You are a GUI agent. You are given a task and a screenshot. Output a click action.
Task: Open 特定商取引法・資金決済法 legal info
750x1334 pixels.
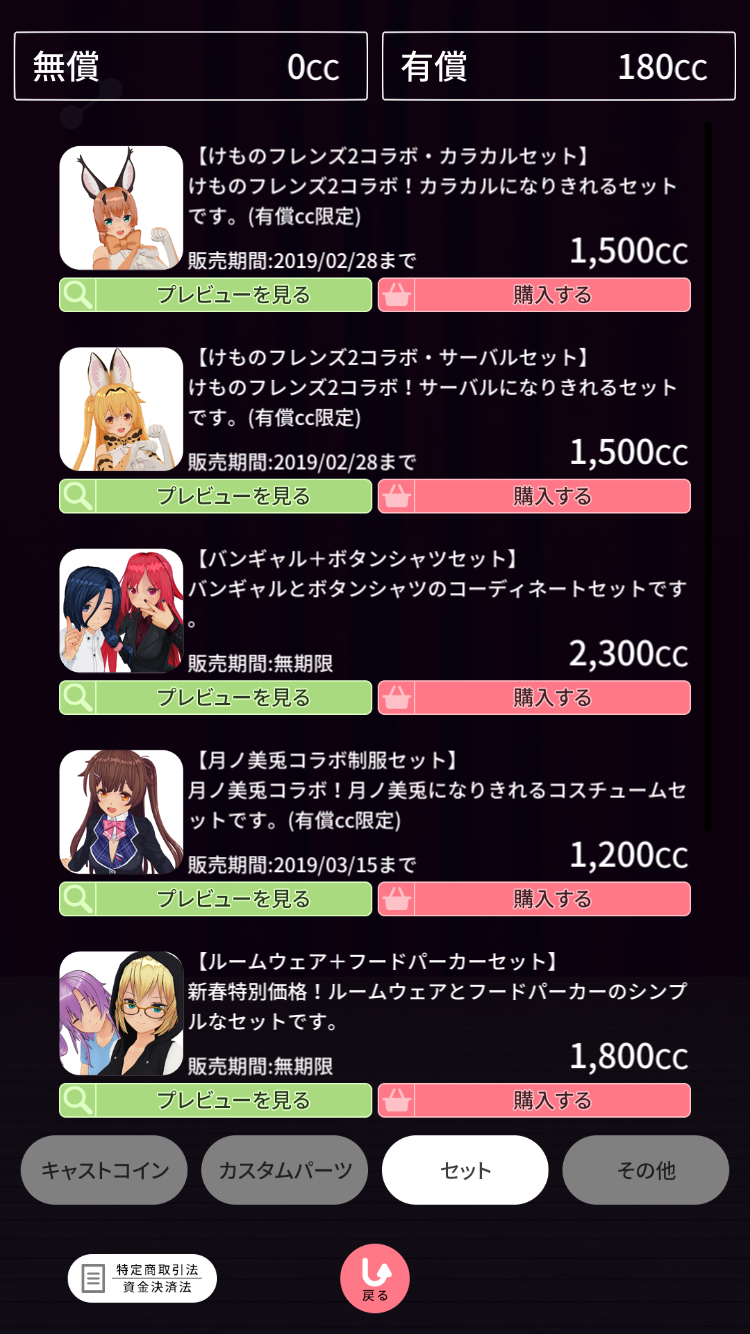tap(142, 1278)
